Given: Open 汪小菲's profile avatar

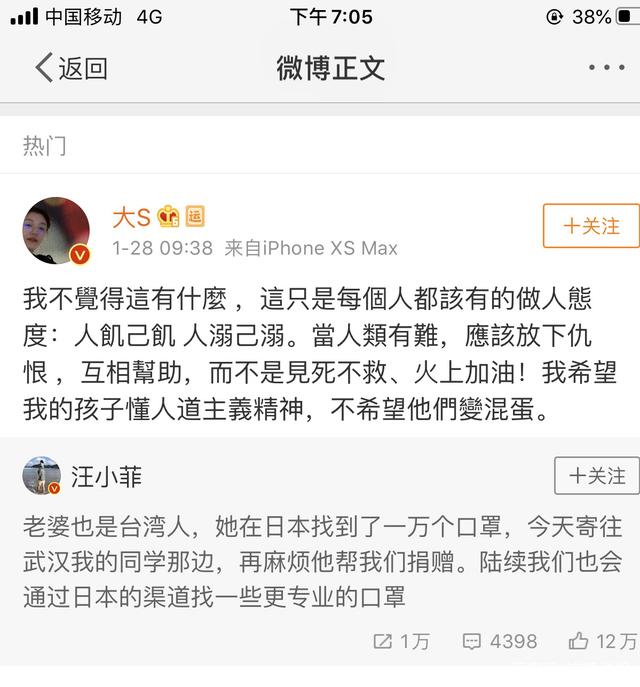Looking at the screenshot, I should click(42, 476).
